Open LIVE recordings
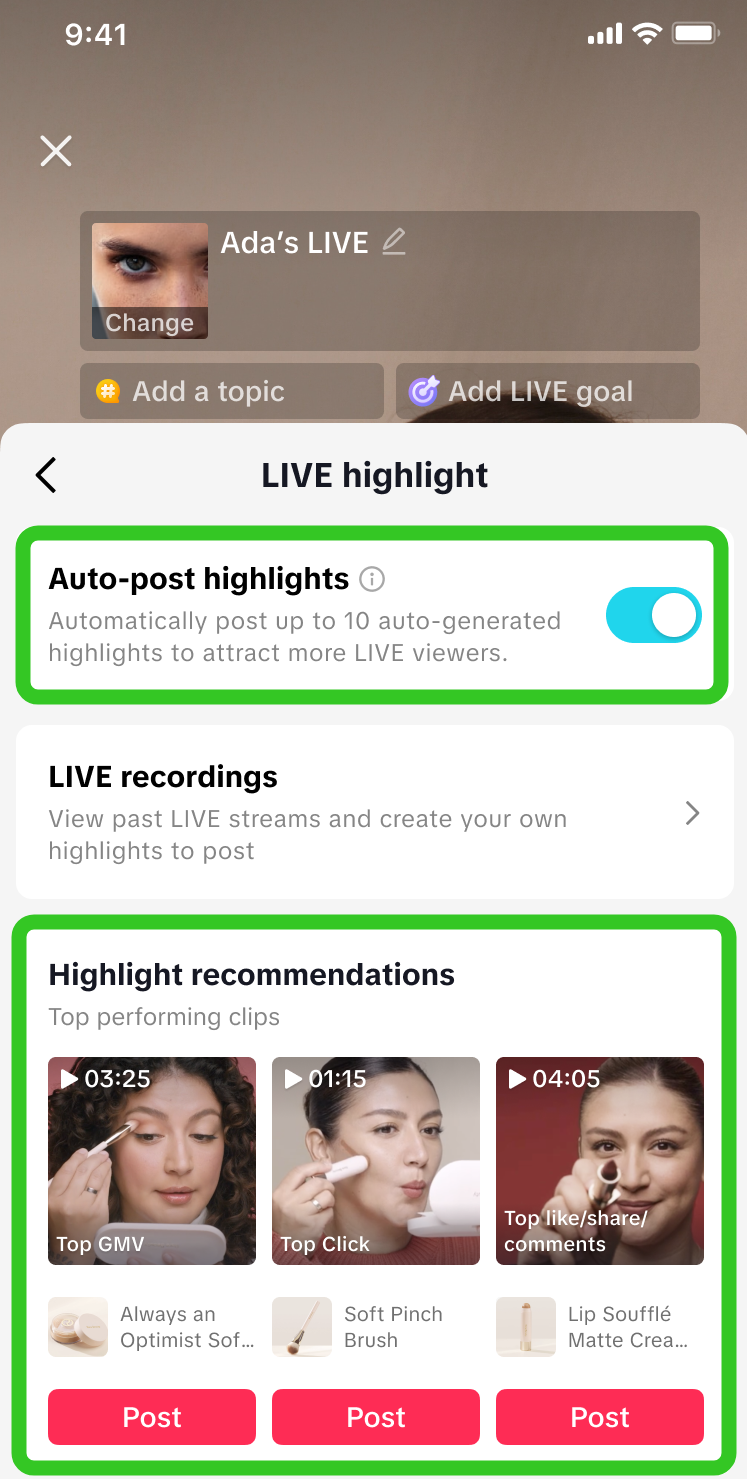 click(374, 812)
